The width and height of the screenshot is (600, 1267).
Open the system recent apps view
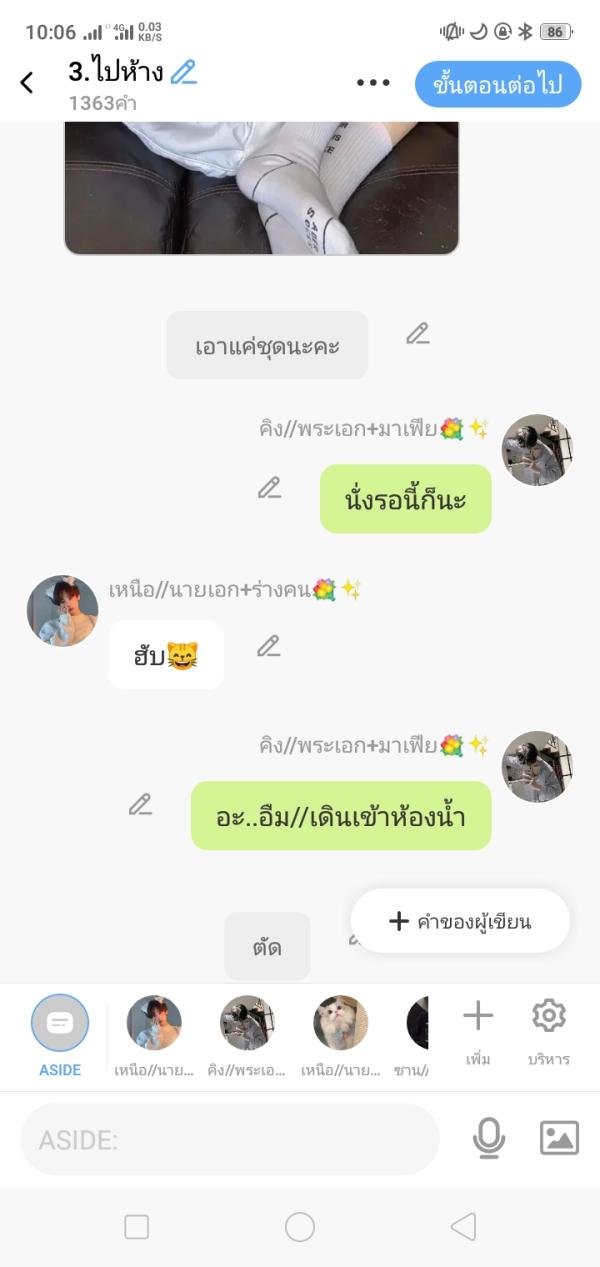tap(136, 1227)
